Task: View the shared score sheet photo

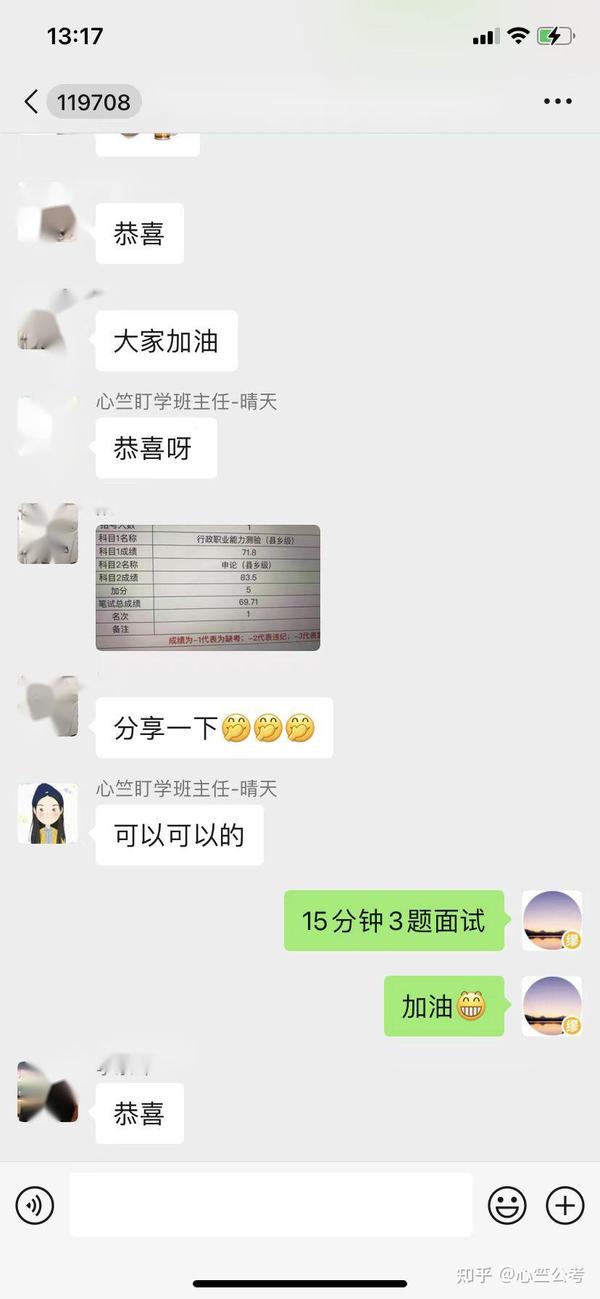Action: pyautogui.click(x=208, y=587)
